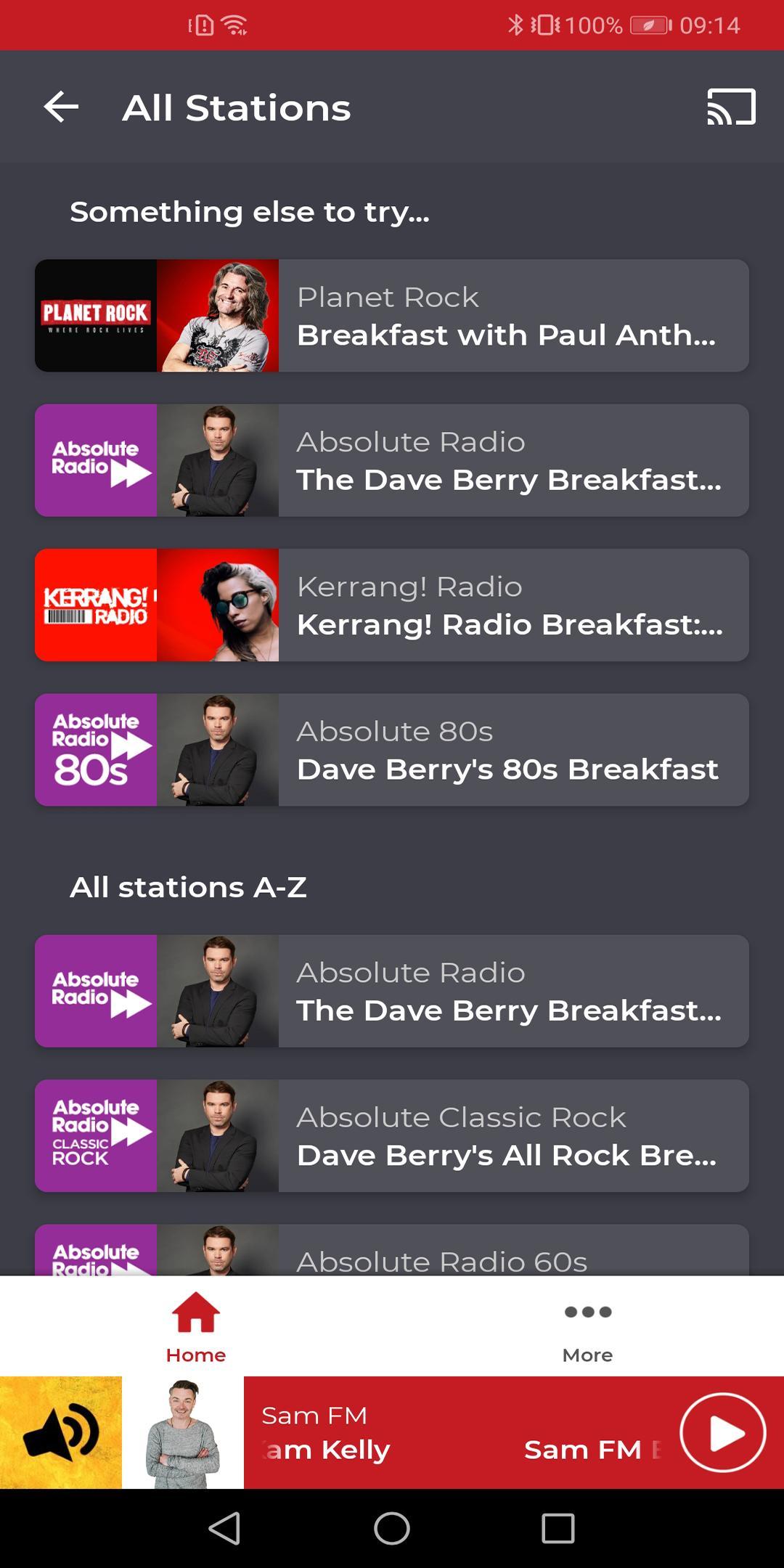Open Absolute Classic Rock station
Viewport: 784px width, 1568px height.
click(x=392, y=1135)
